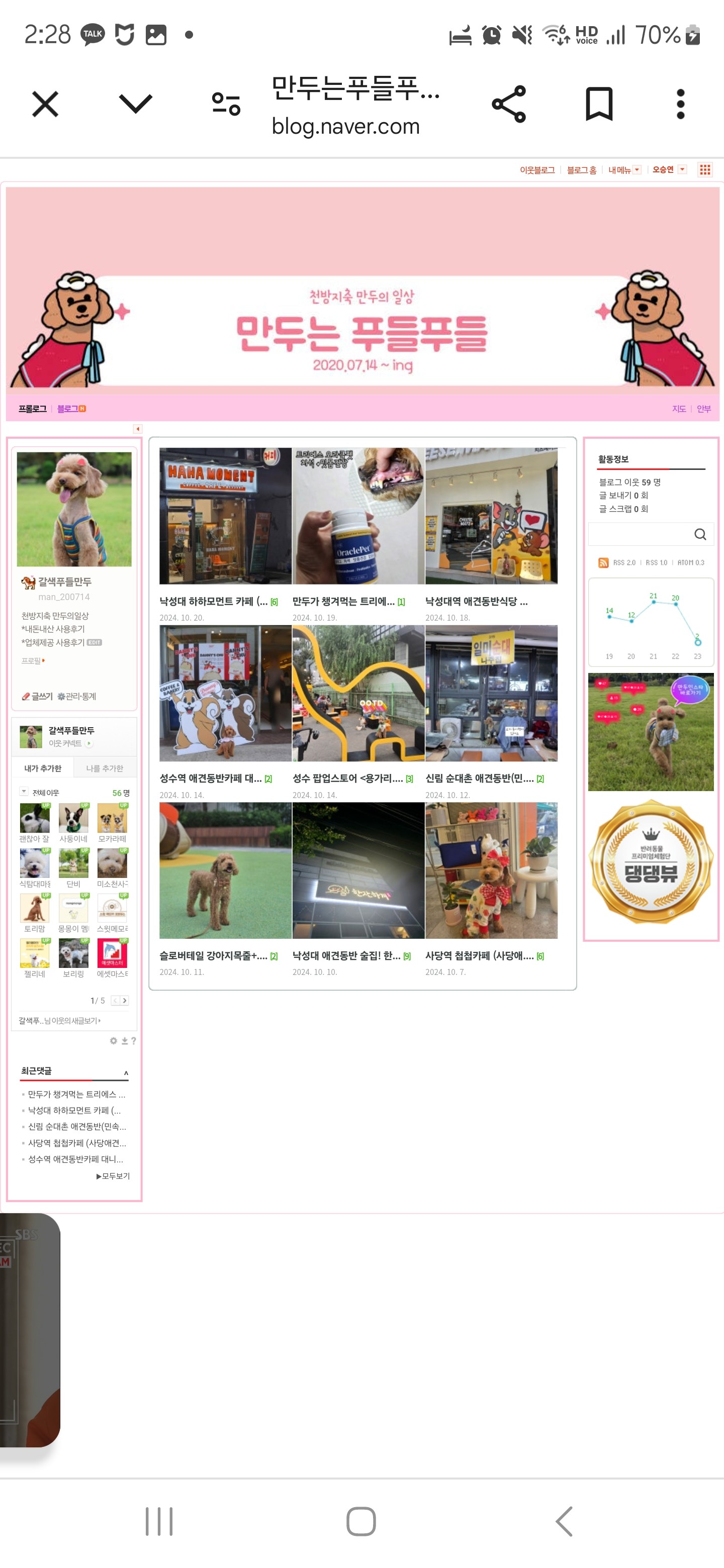Switch to 나를 추가한 neighbors tab
Image resolution: width=724 pixels, height=1568 pixels.
(x=104, y=768)
